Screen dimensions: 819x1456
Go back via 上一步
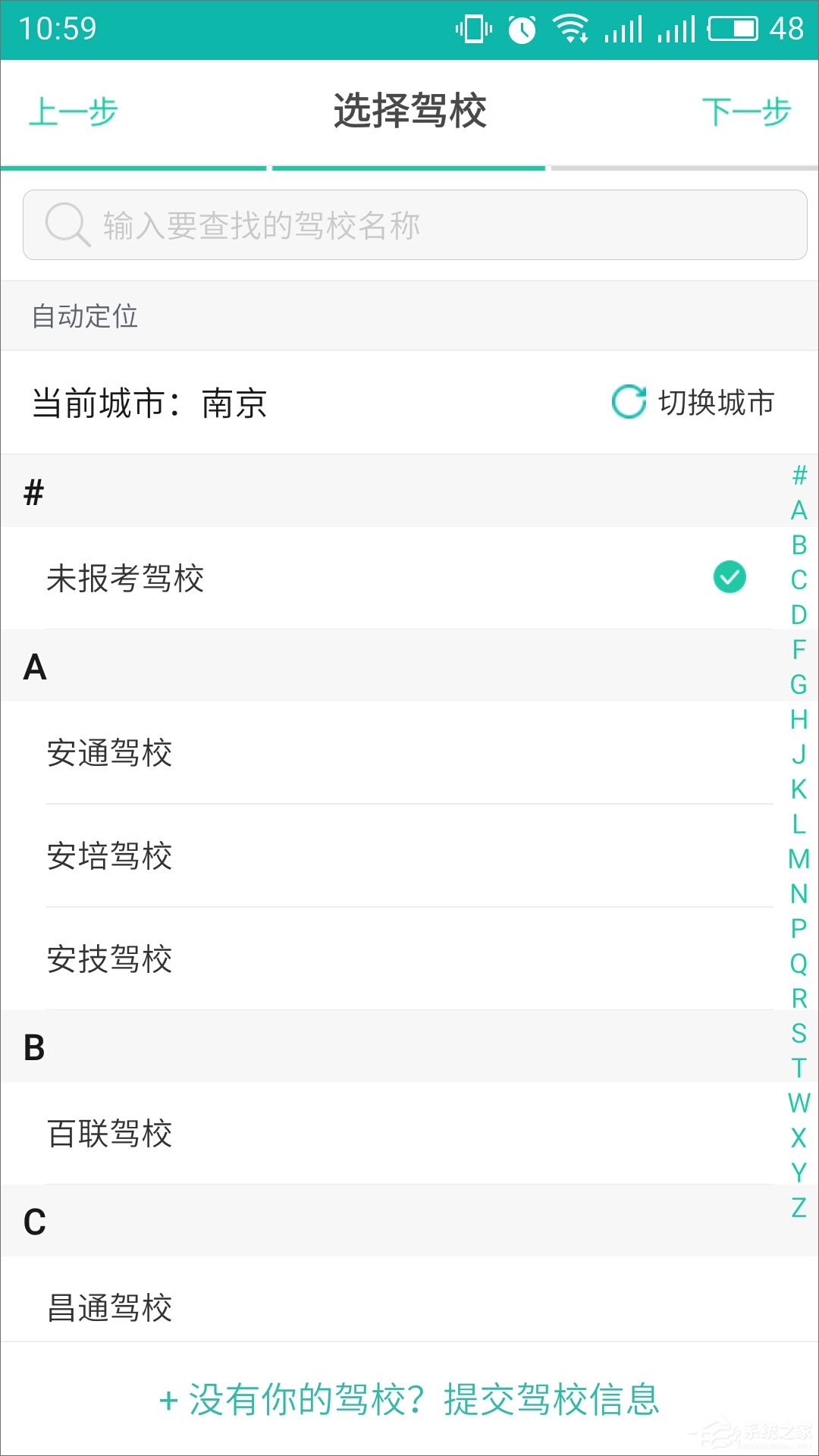[x=73, y=111]
